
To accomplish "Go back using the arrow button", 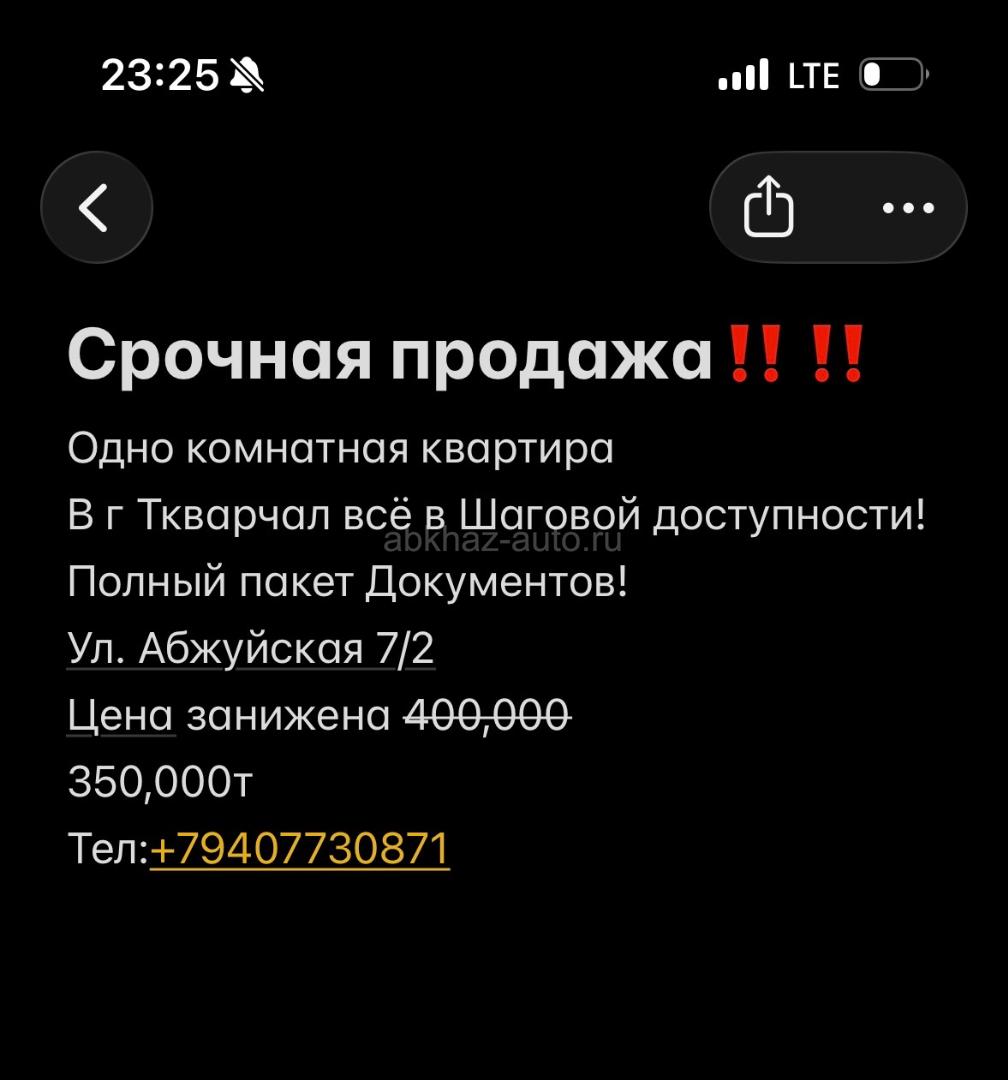I will pyautogui.click(x=96, y=208).
